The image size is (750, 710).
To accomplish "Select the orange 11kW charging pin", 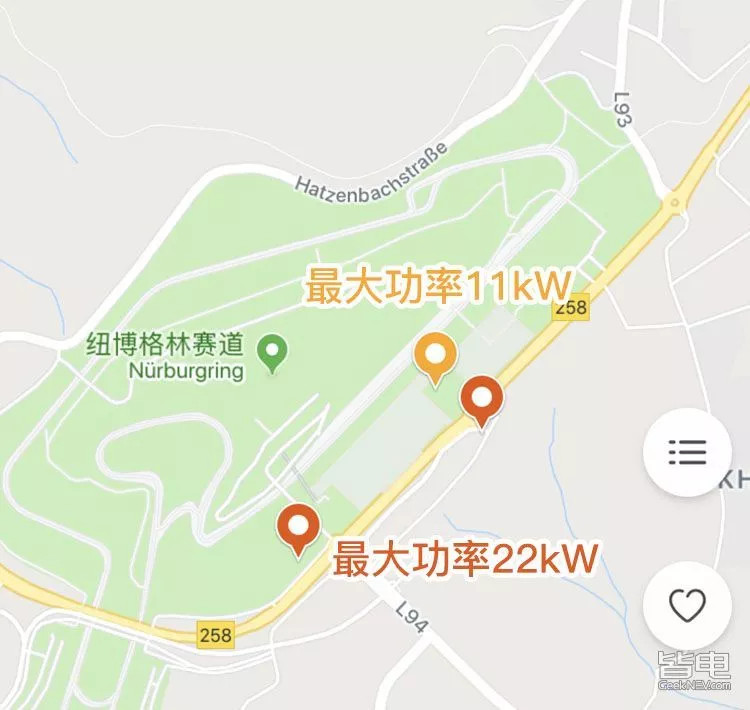I will tap(435, 356).
